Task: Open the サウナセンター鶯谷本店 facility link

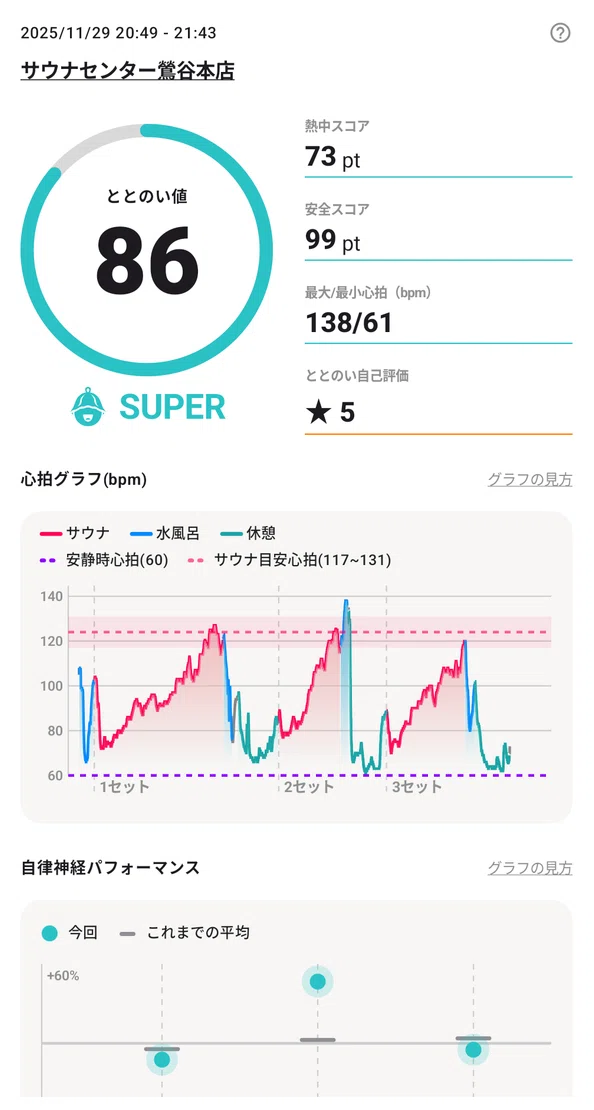Action: (x=127, y=71)
